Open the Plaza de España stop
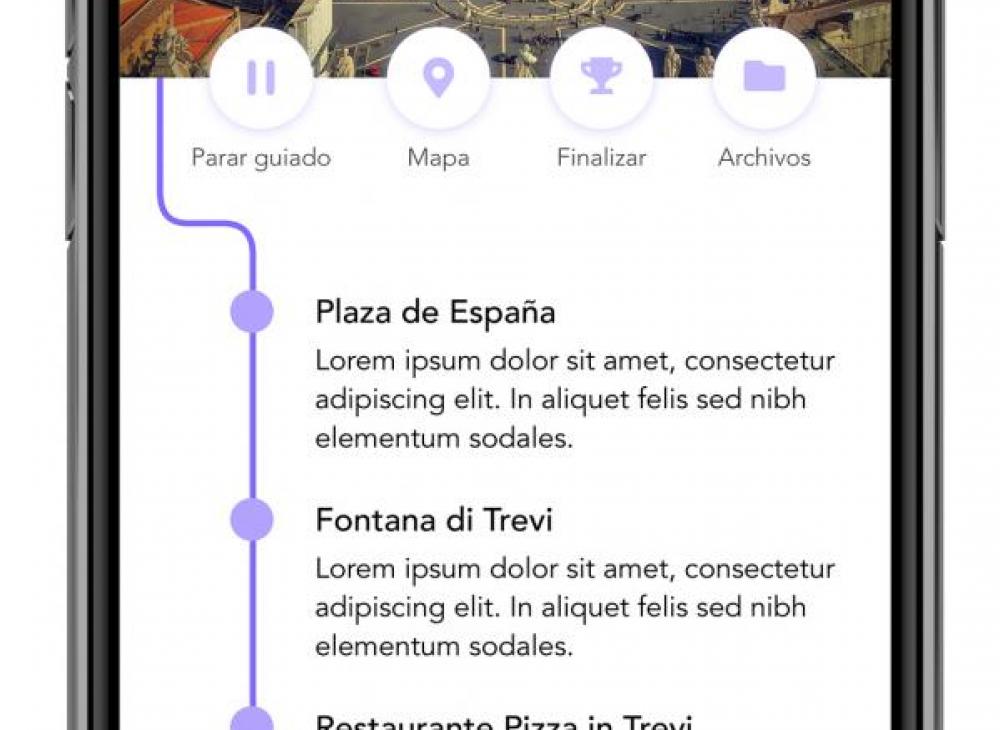1000x730 pixels. 435,312
